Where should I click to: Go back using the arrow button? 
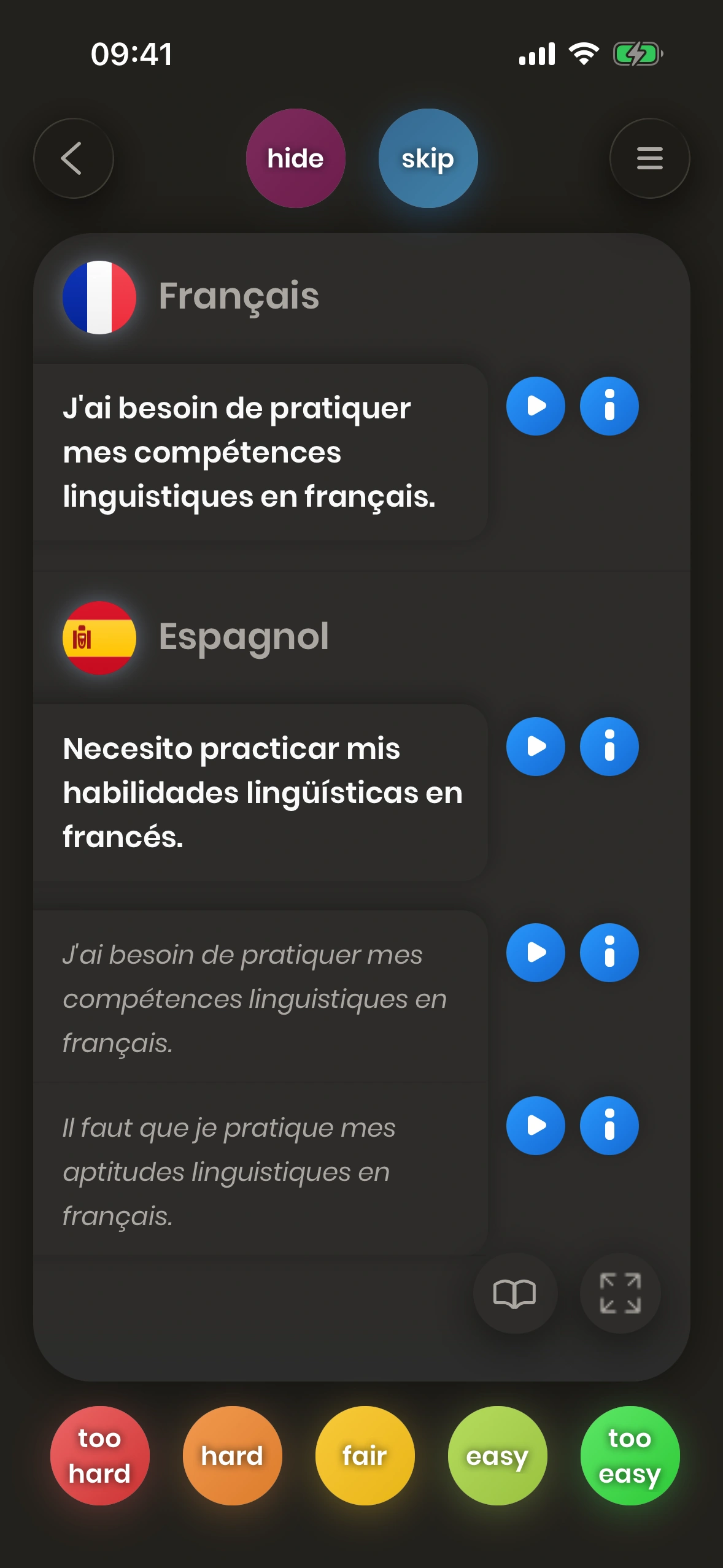click(x=73, y=158)
